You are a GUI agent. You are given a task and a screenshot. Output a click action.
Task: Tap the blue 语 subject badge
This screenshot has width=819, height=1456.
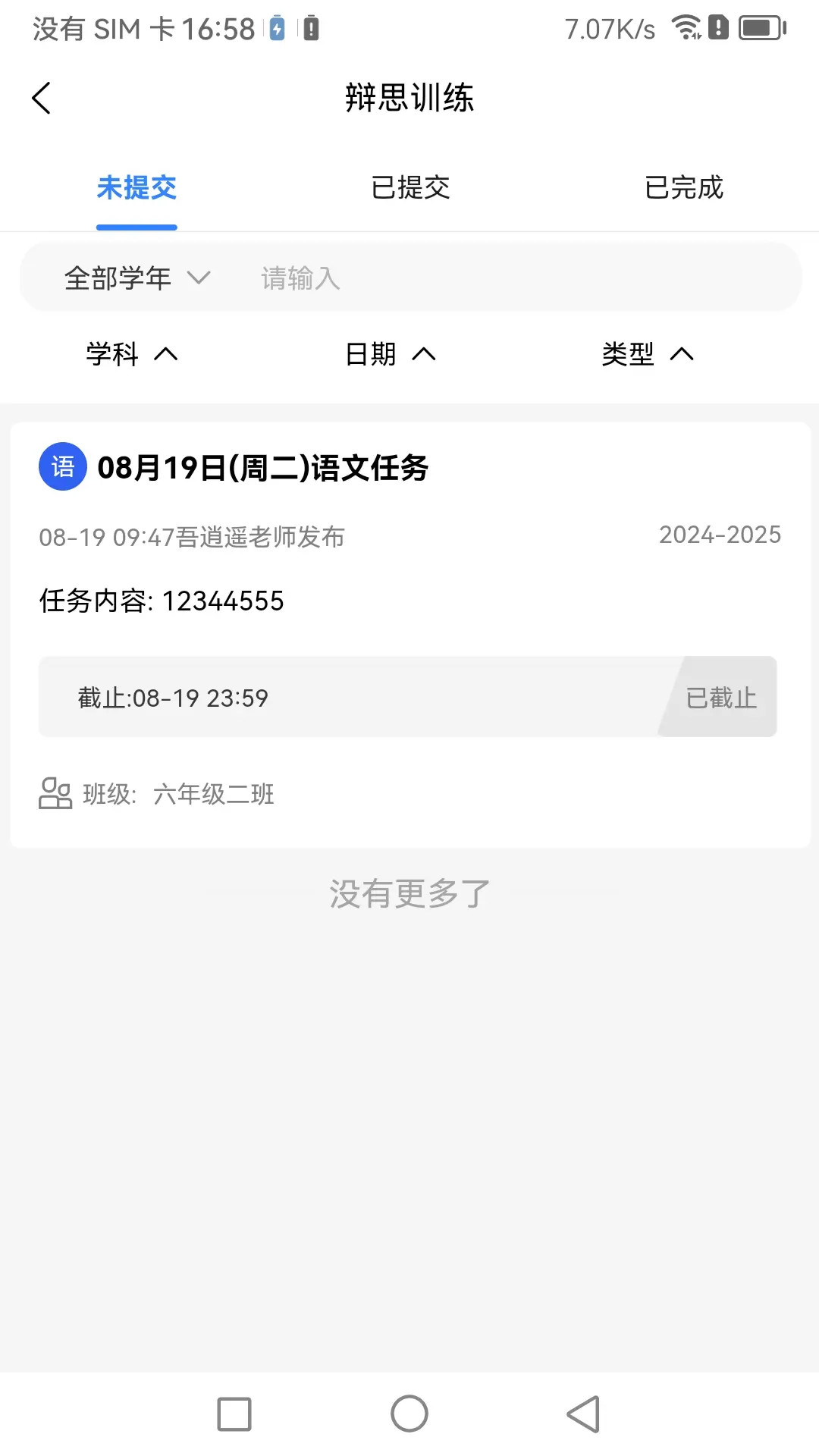click(x=63, y=467)
